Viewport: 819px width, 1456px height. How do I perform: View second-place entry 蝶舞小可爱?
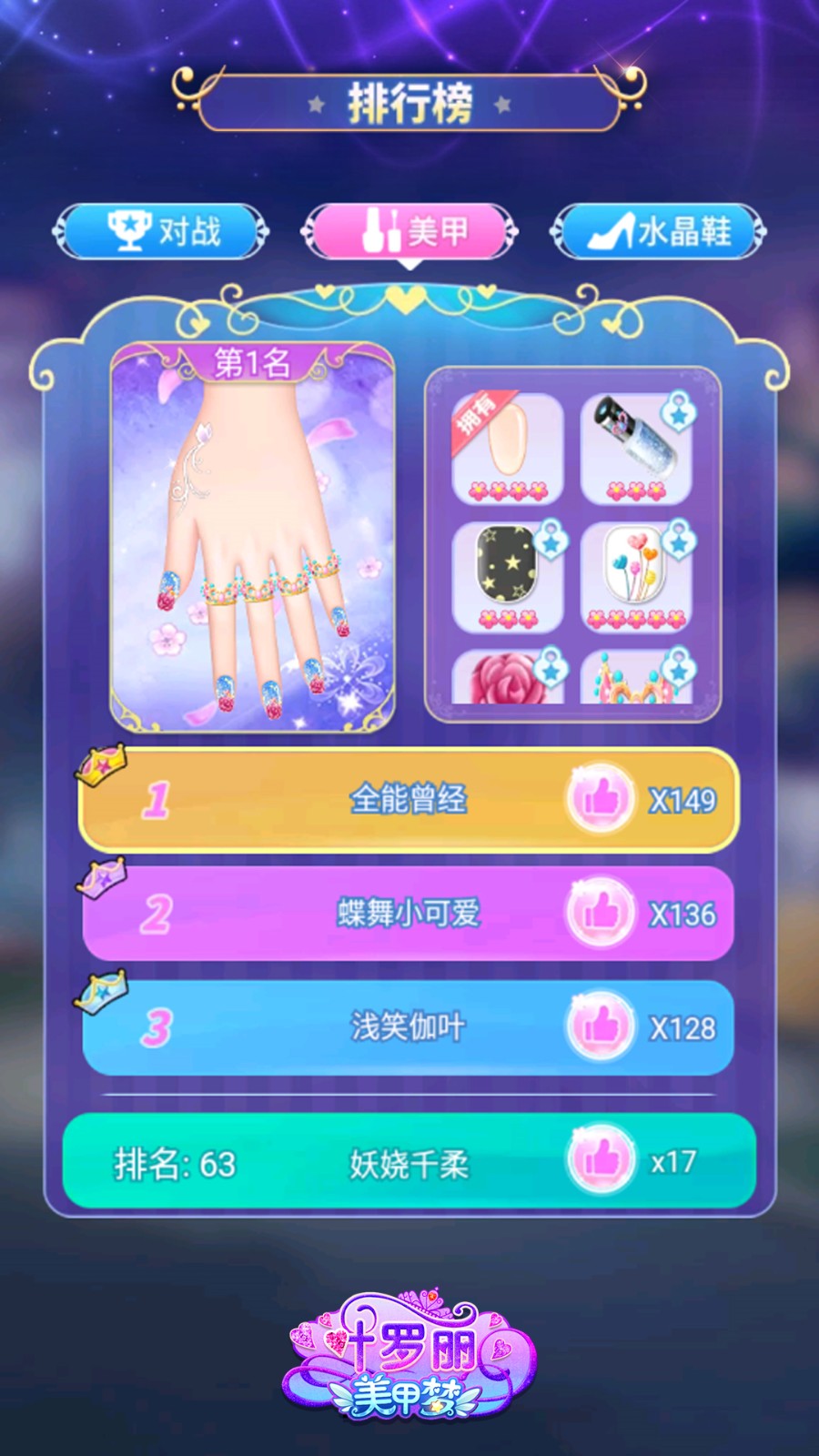pyautogui.click(x=407, y=913)
